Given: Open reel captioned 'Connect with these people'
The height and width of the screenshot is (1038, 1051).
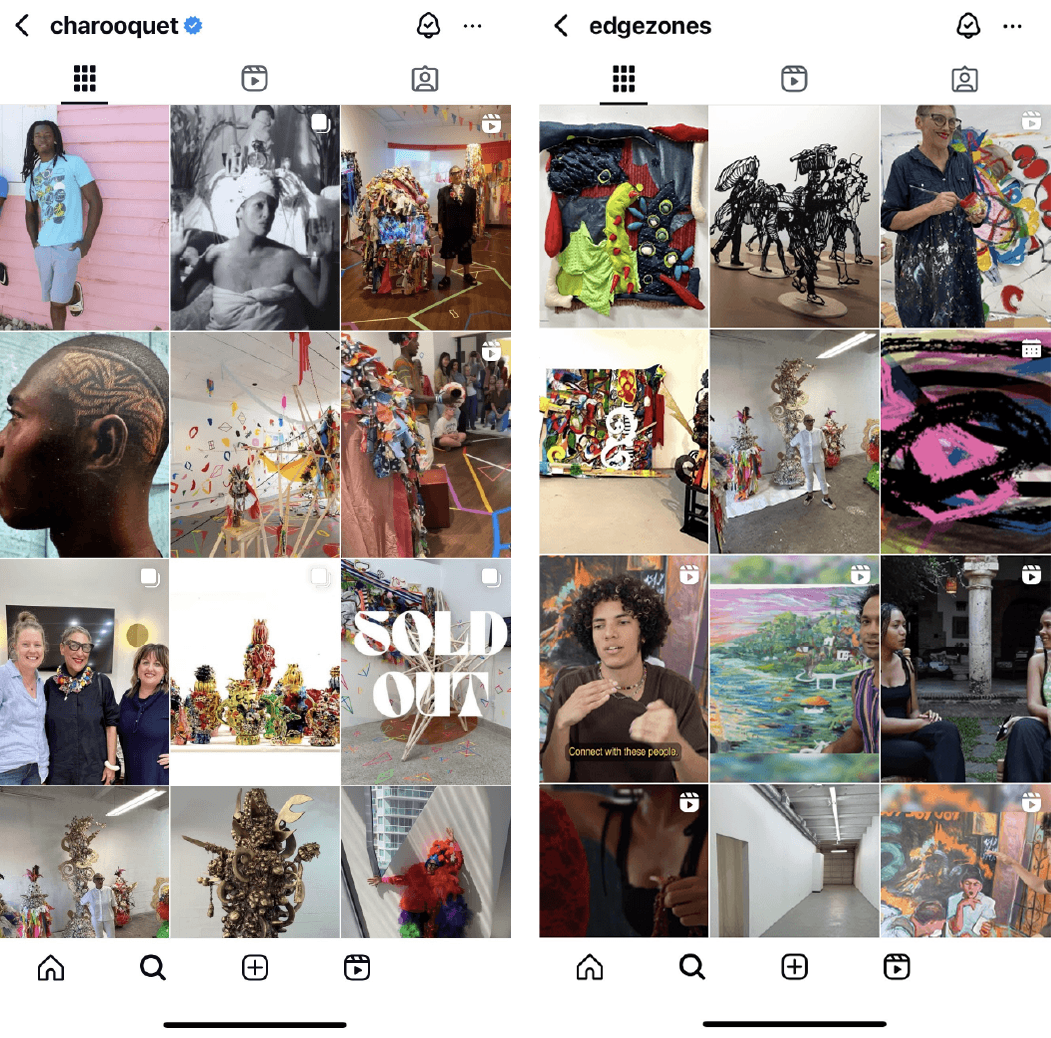Looking at the screenshot, I should [x=623, y=669].
